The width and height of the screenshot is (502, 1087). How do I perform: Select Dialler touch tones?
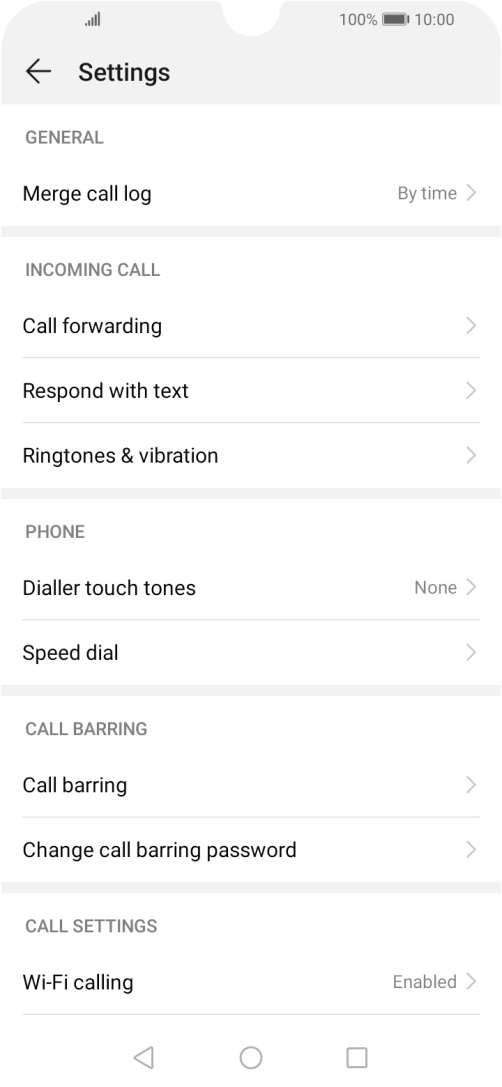251,588
